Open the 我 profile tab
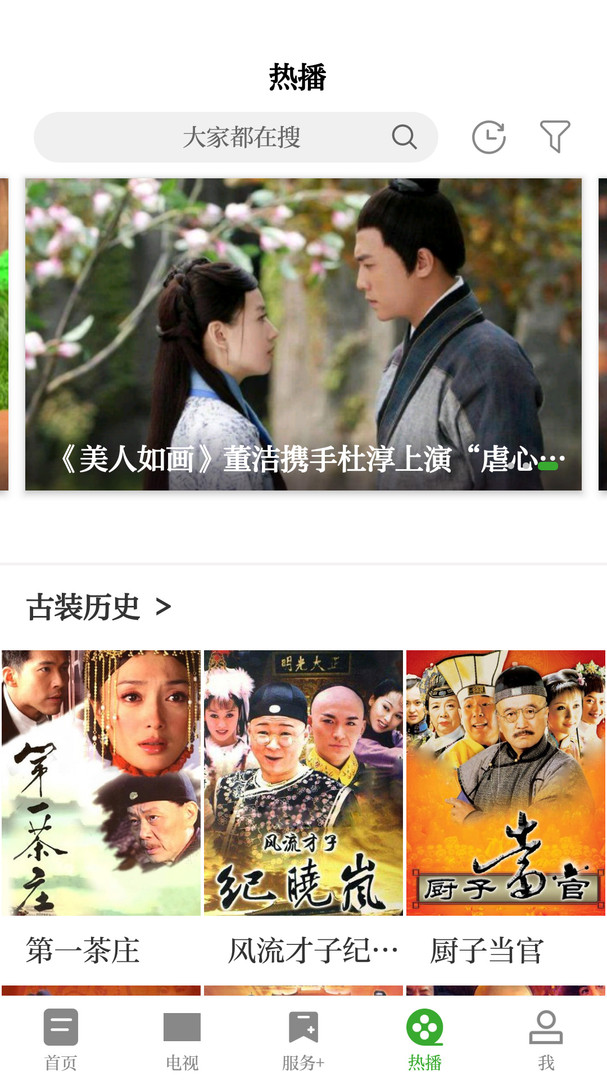The image size is (607, 1080). click(545, 1039)
